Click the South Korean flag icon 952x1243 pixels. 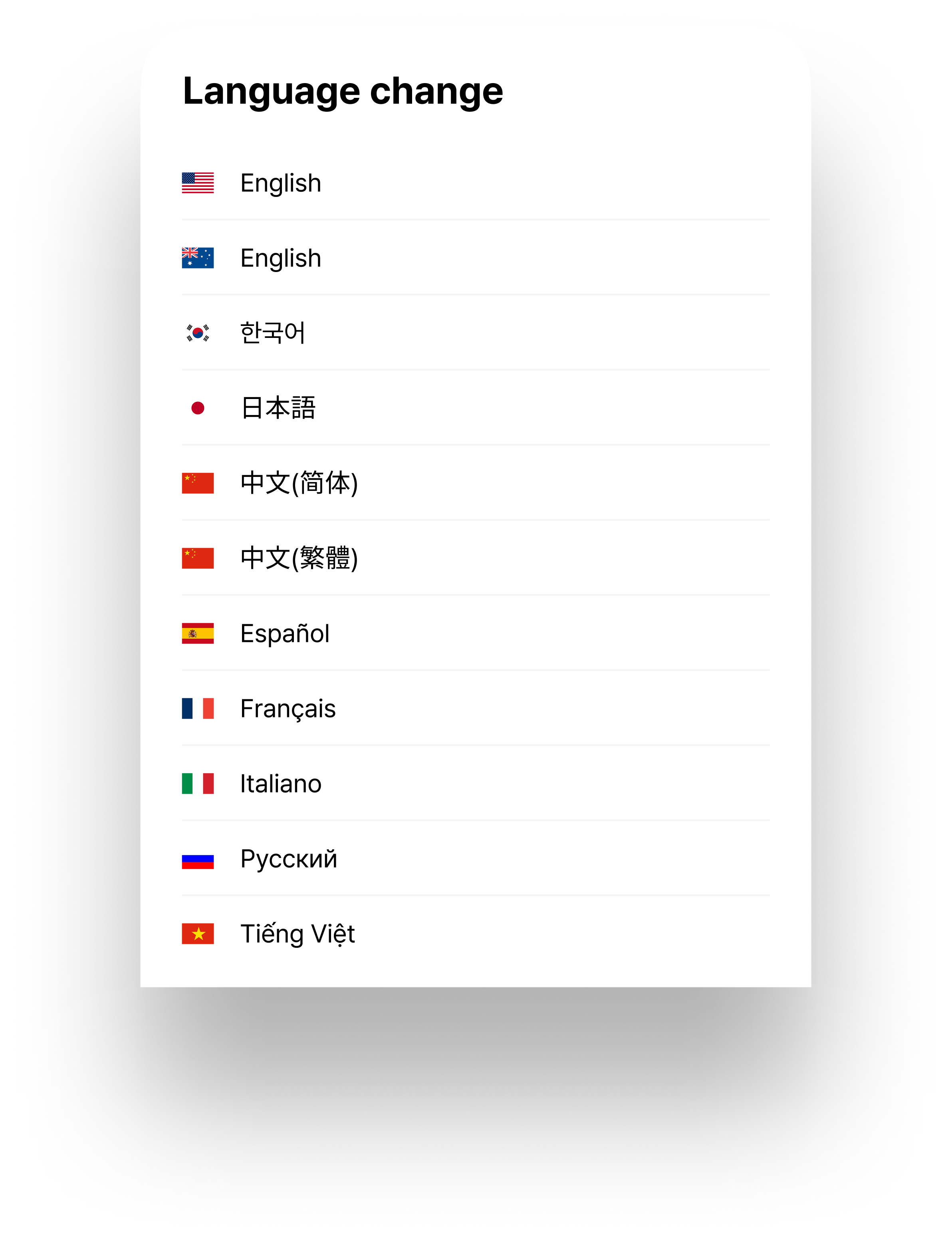coord(198,333)
